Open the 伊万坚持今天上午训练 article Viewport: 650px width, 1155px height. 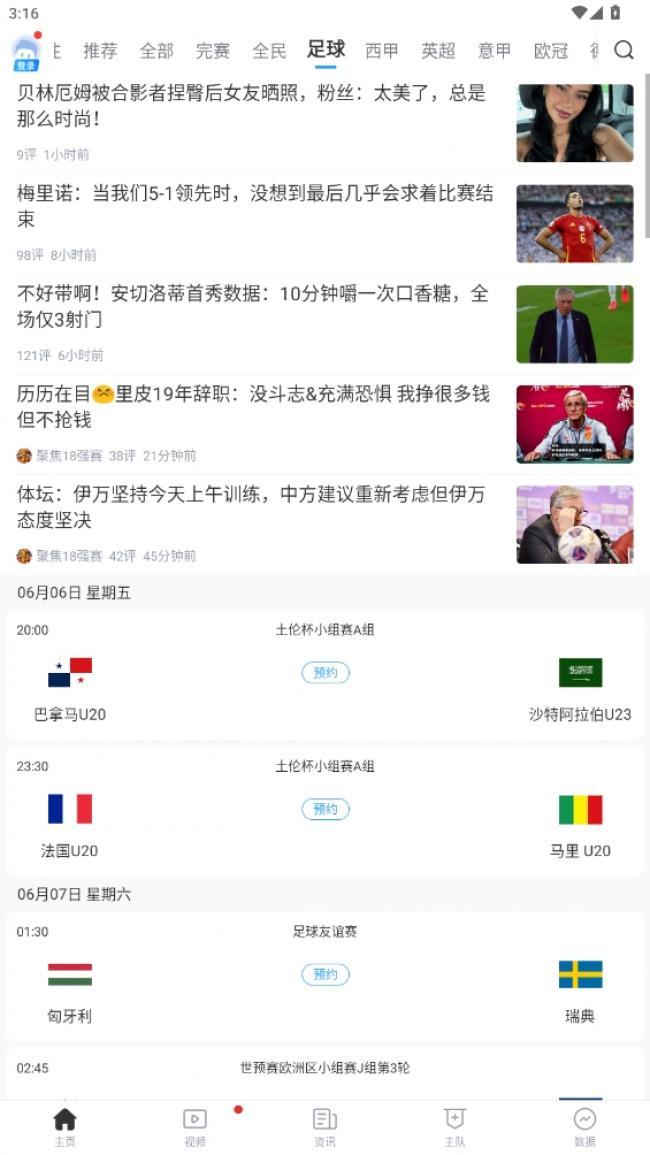pos(325,524)
